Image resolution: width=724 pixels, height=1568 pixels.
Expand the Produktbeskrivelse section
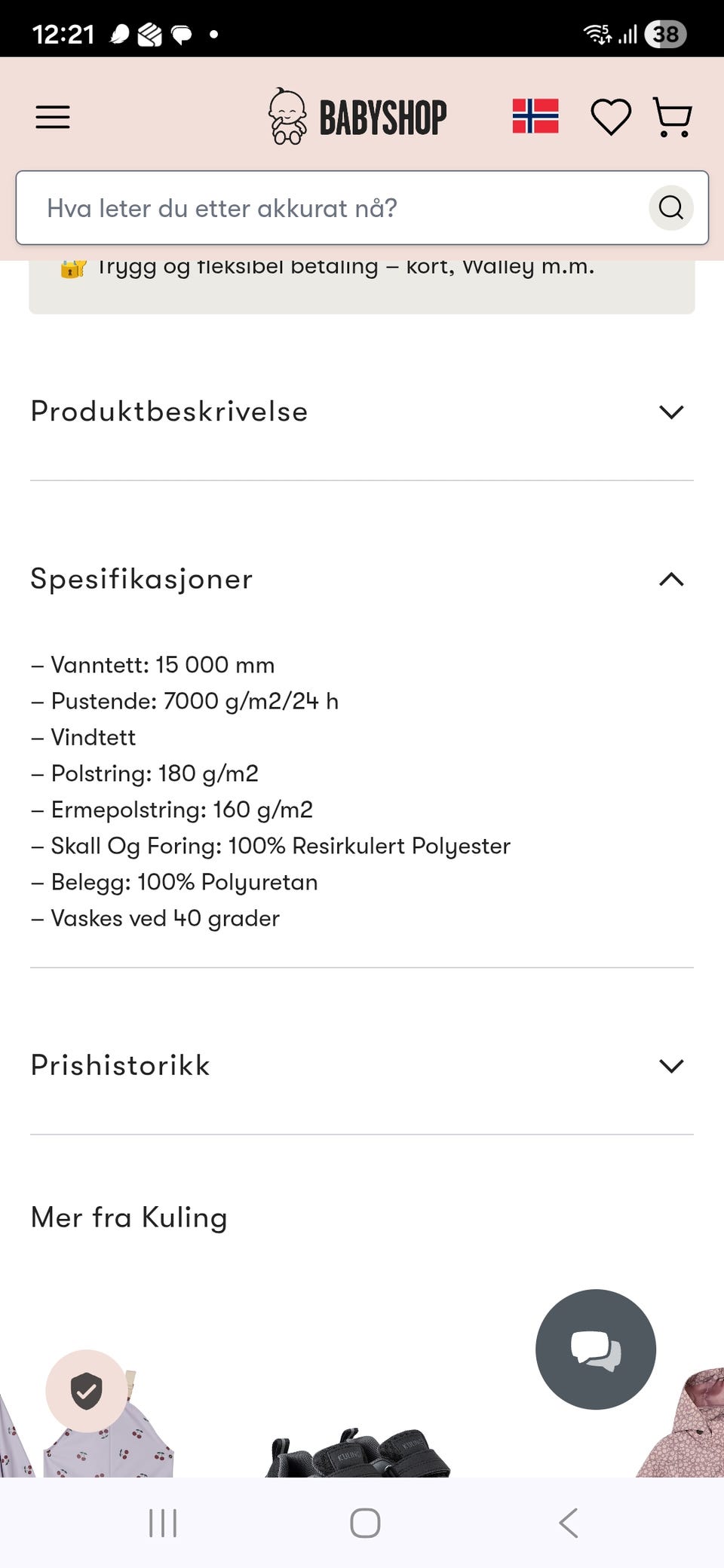pyautogui.click(x=670, y=412)
